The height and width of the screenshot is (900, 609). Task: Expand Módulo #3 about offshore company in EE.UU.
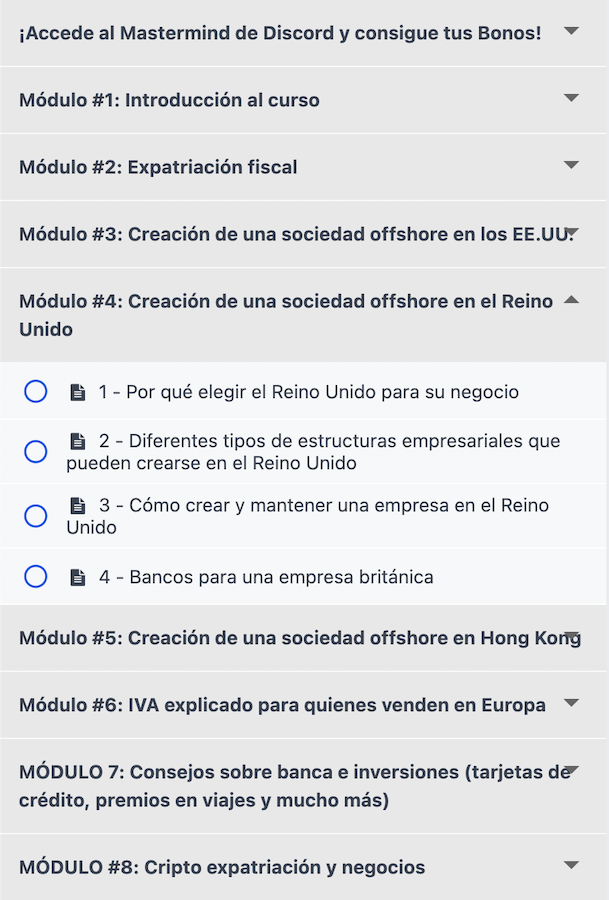point(295,234)
